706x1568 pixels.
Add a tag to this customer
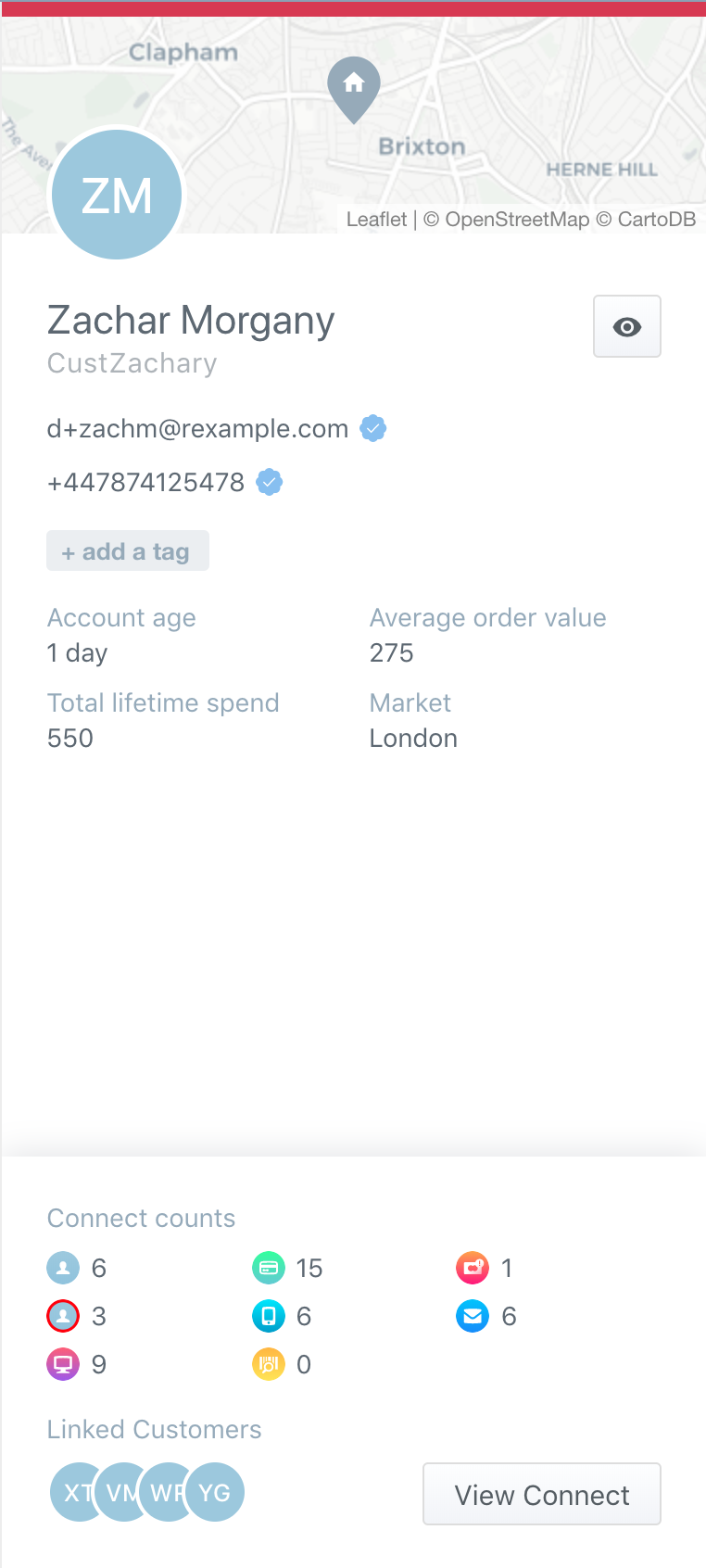pyautogui.click(x=127, y=551)
